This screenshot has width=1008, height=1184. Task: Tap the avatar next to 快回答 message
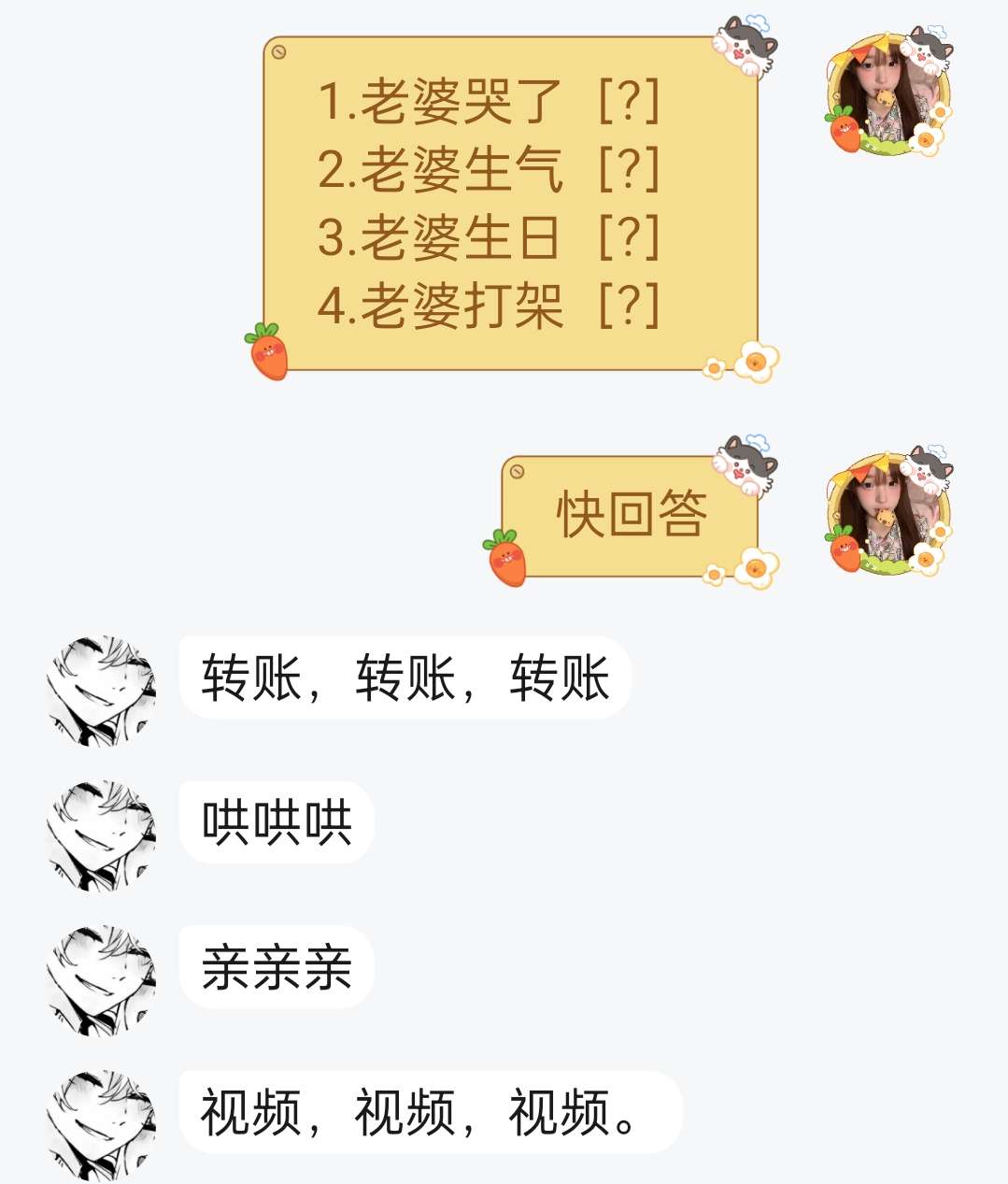click(x=887, y=515)
